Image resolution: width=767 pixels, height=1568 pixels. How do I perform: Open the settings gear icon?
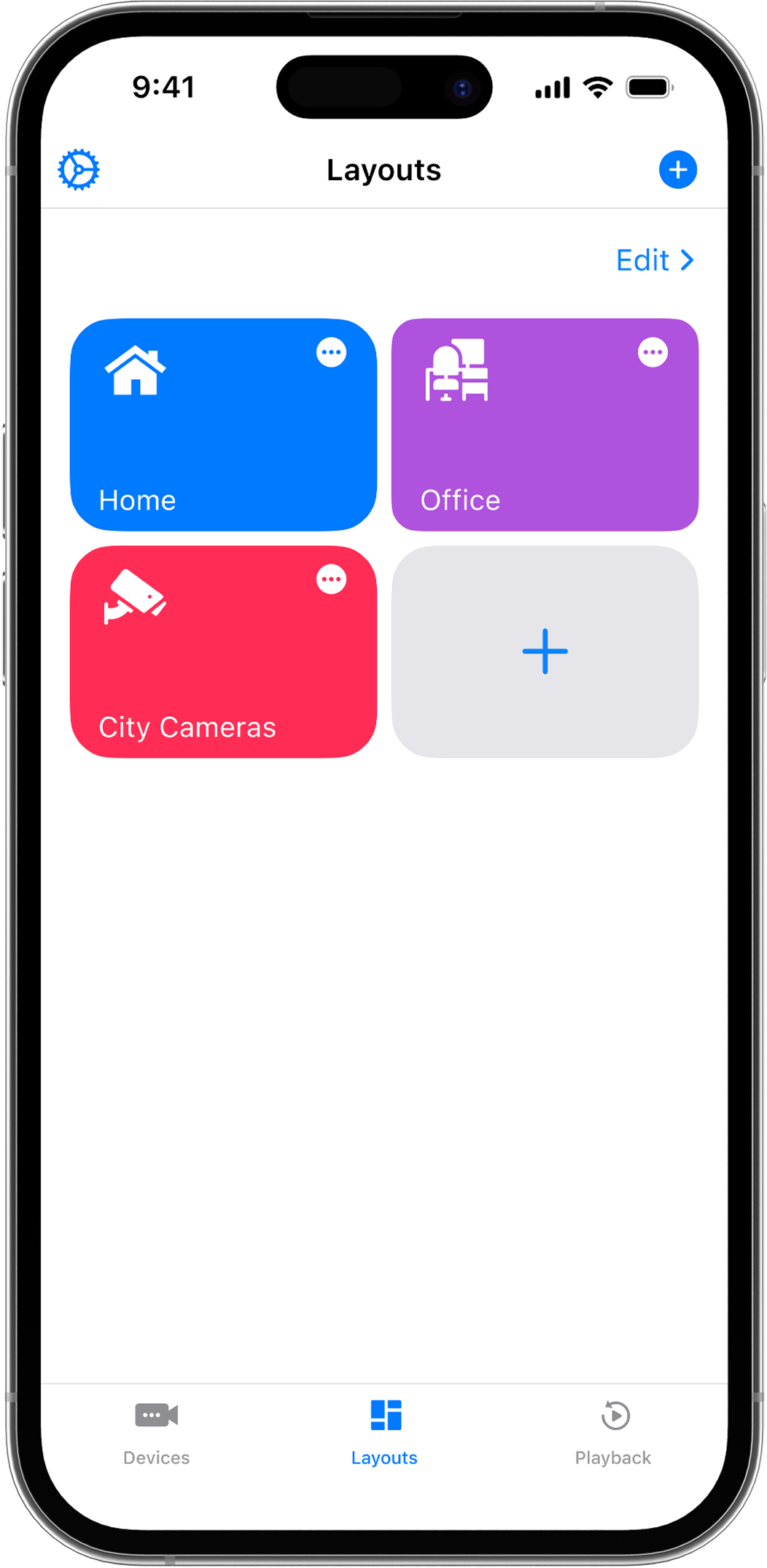(79, 170)
